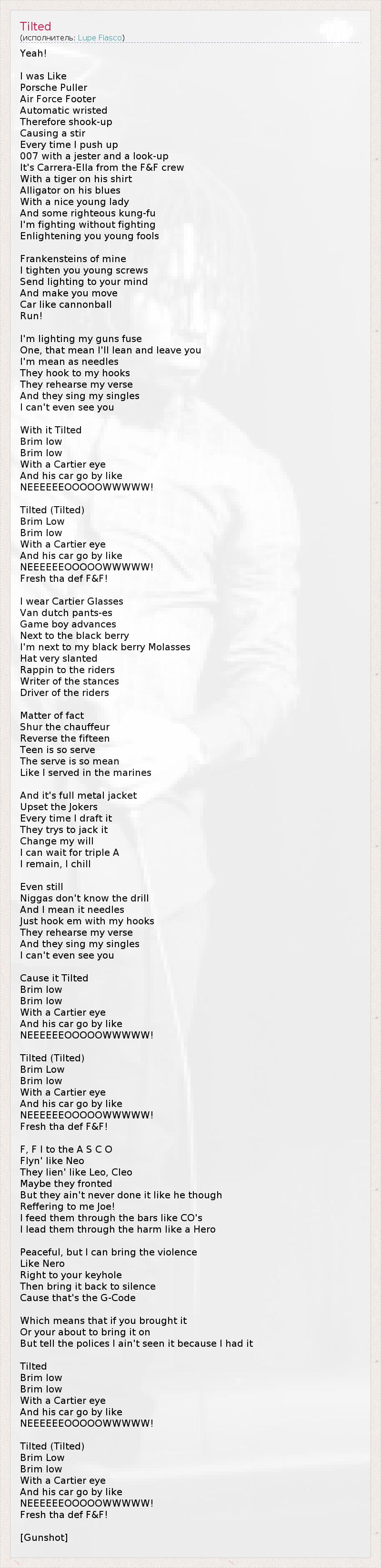Open the Lupe Fiasco artist link
Image resolution: width=381 pixels, height=1568 pixels.
coord(100,38)
